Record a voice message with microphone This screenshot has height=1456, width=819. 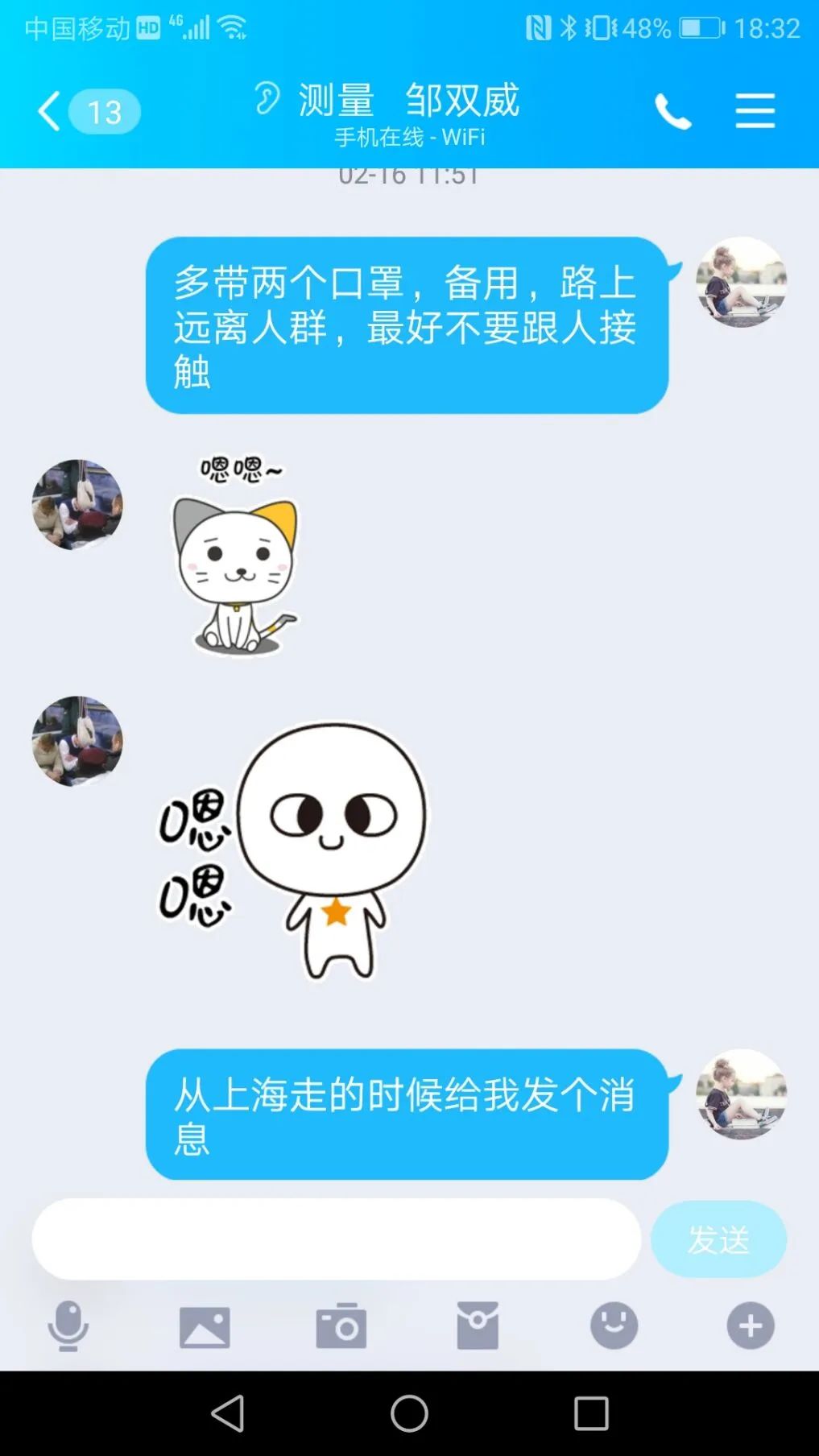coord(68,1326)
